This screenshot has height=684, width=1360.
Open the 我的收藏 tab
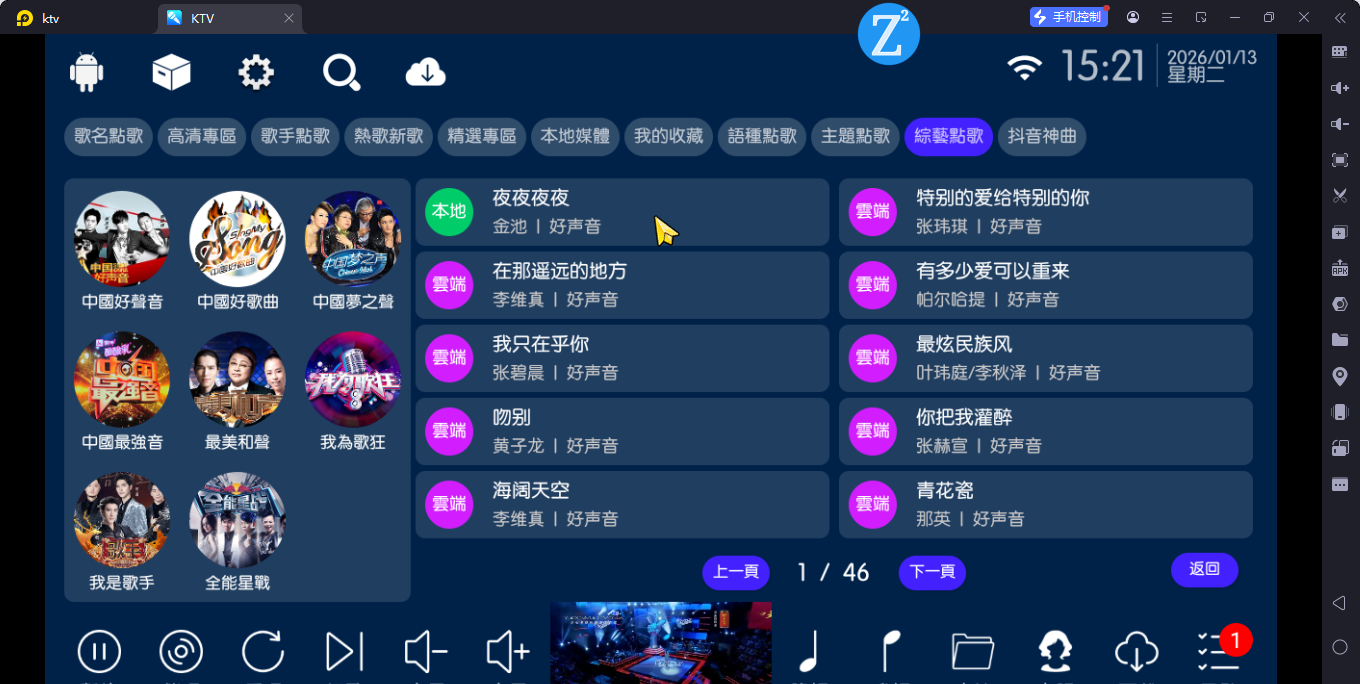pyautogui.click(x=669, y=137)
